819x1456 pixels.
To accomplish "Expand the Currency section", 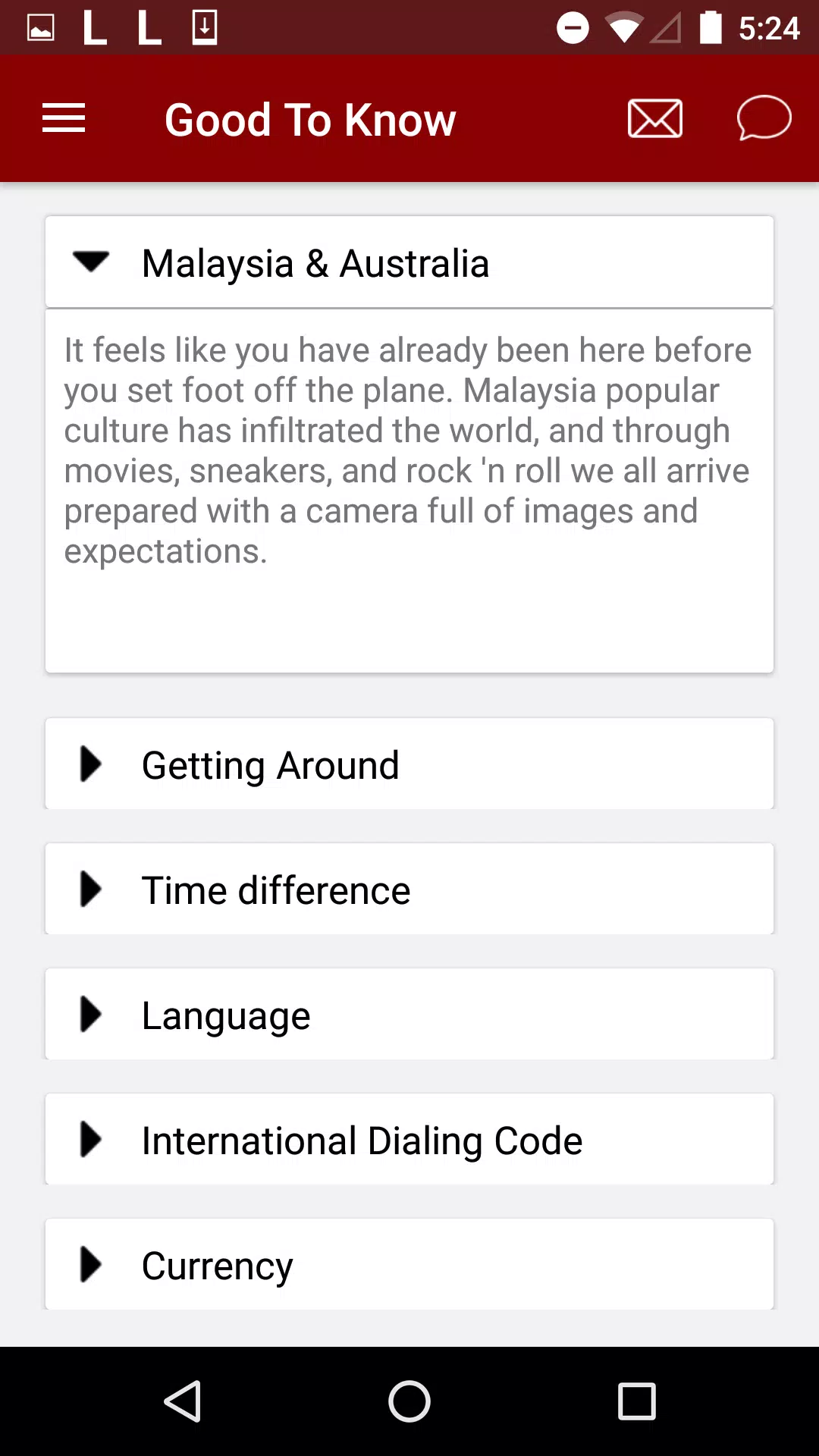I will pyautogui.click(x=409, y=1264).
